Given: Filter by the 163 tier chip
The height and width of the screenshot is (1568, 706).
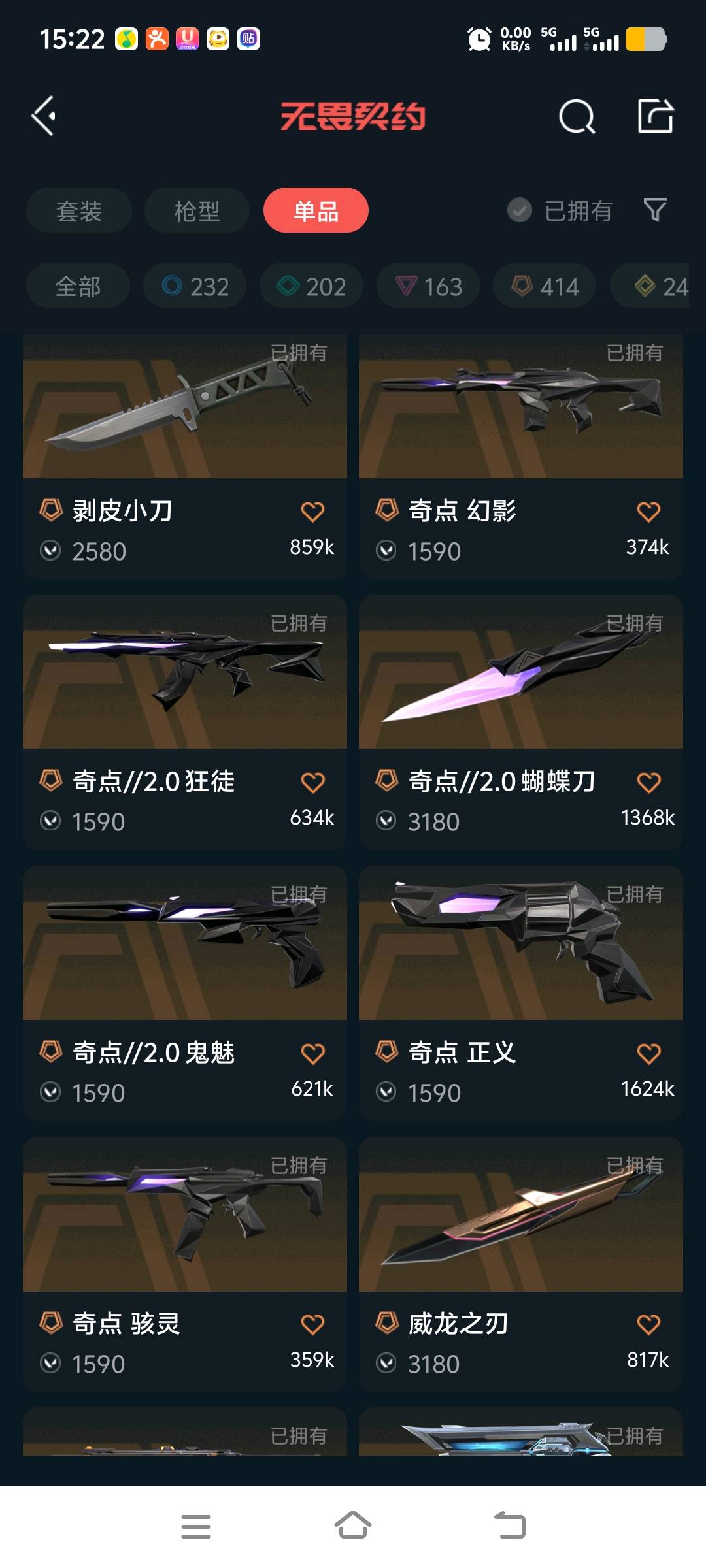Looking at the screenshot, I should pos(428,286).
